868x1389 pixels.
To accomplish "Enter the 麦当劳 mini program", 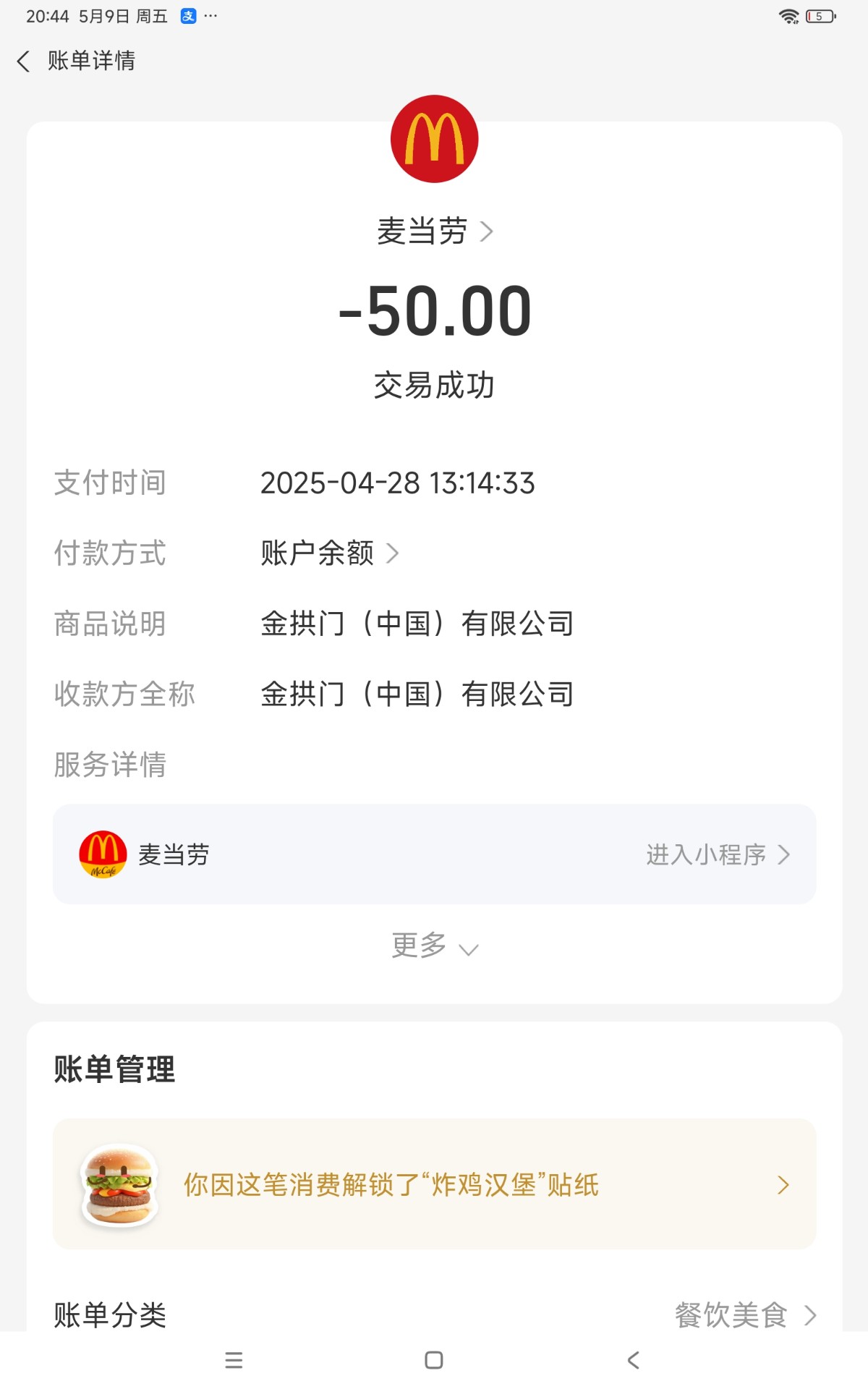I will [717, 855].
